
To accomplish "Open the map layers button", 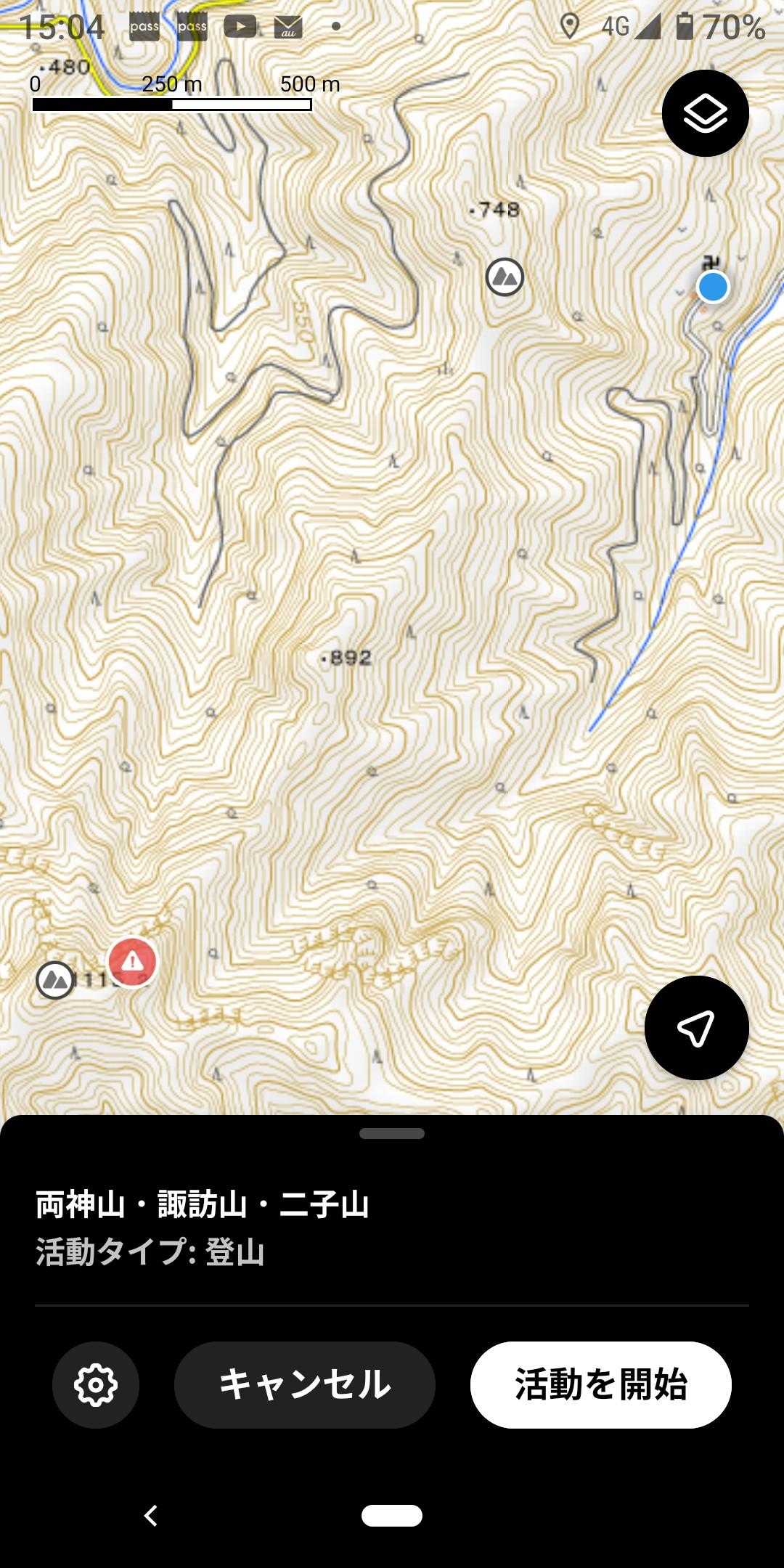I will coord(705,113).
